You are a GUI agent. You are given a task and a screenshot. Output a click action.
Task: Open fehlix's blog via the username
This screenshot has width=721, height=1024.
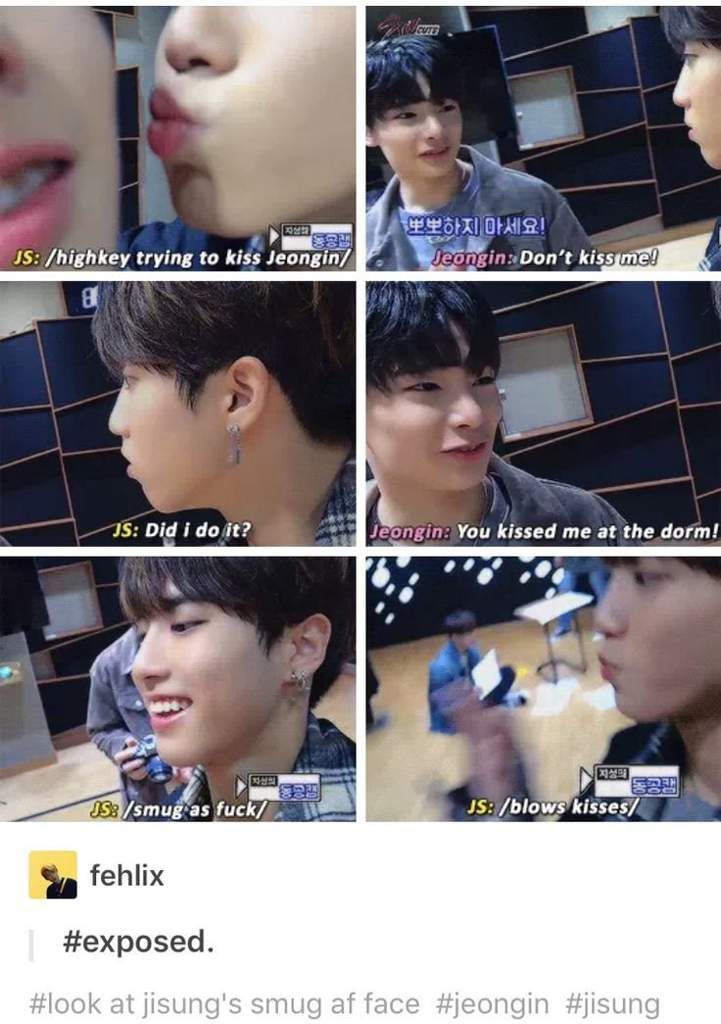point(127,877)
